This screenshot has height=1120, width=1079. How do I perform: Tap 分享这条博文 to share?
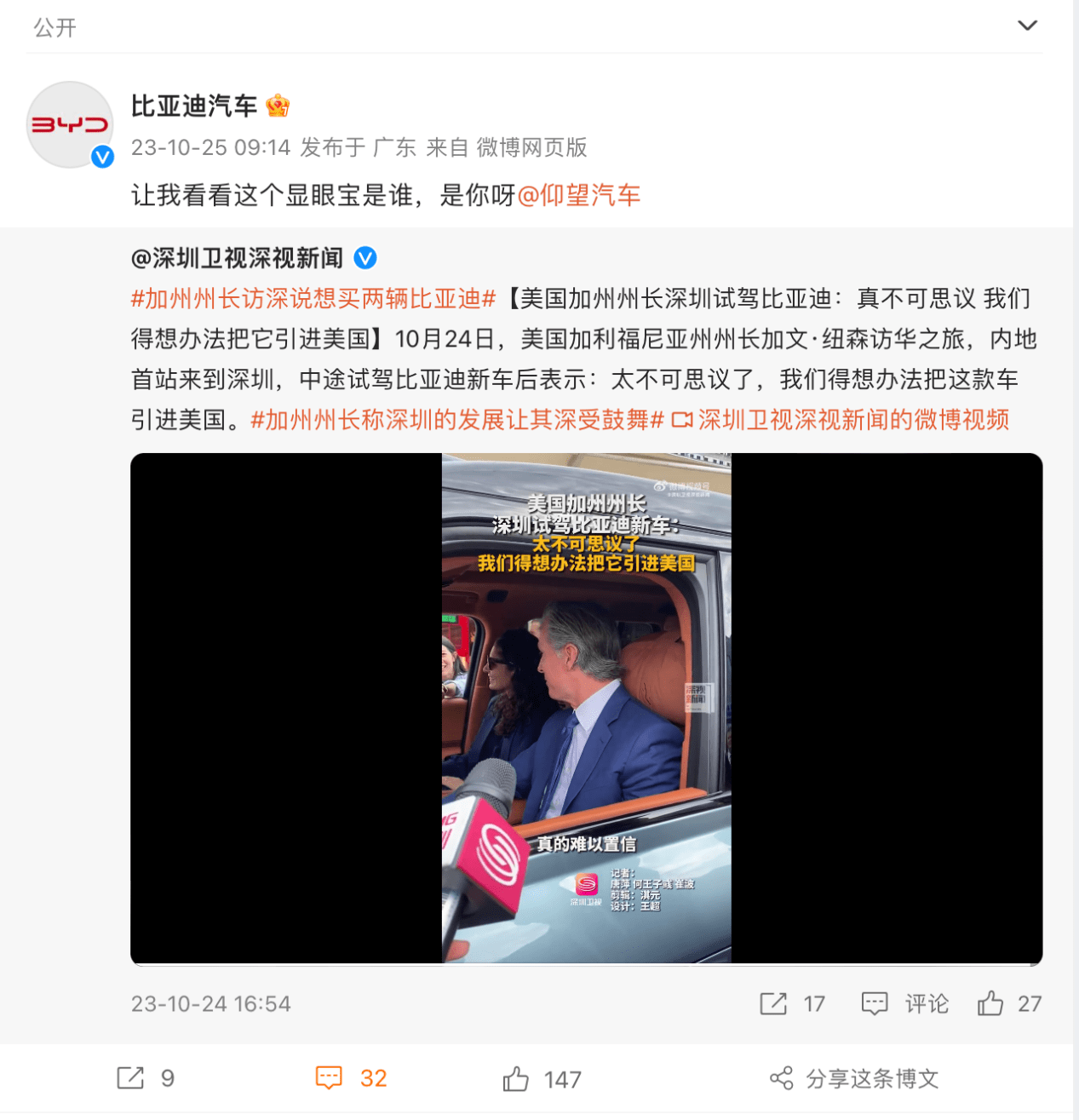[854, 1078]
